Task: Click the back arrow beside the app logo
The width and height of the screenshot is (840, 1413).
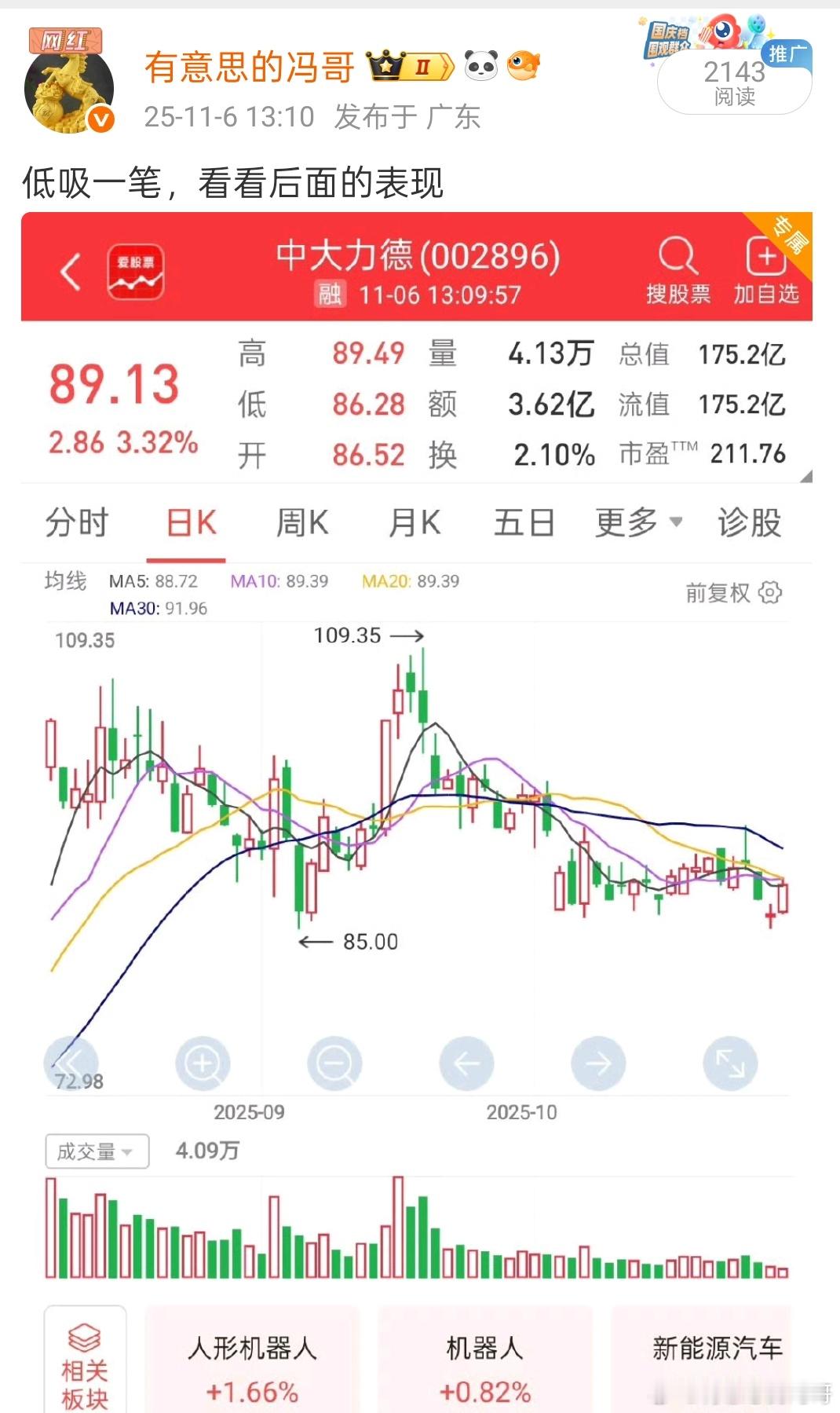Action: [69, 271]
